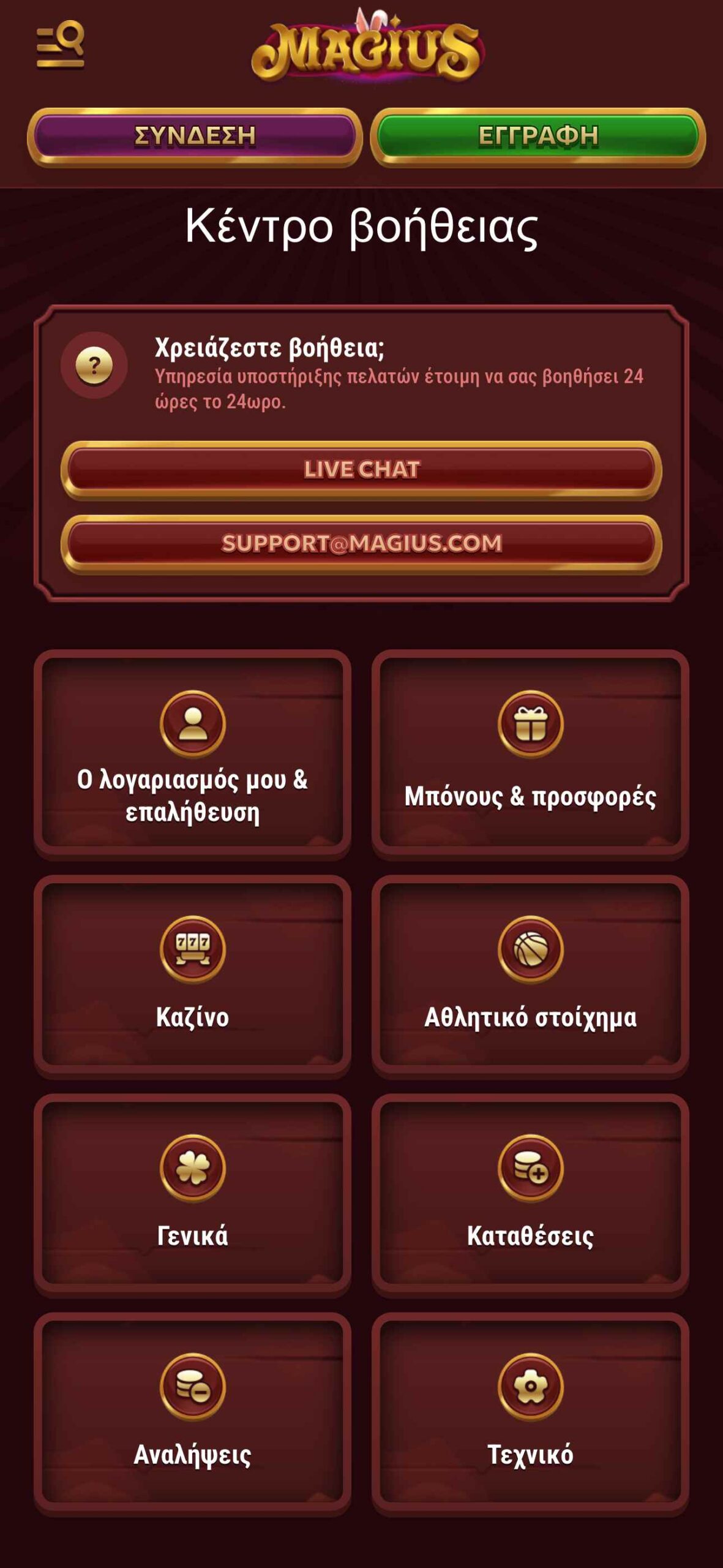Tap the SUPPORT@MAGIUS.COM email button
The width and height of the screenshot is (723, 1568).
click(361, 544)
